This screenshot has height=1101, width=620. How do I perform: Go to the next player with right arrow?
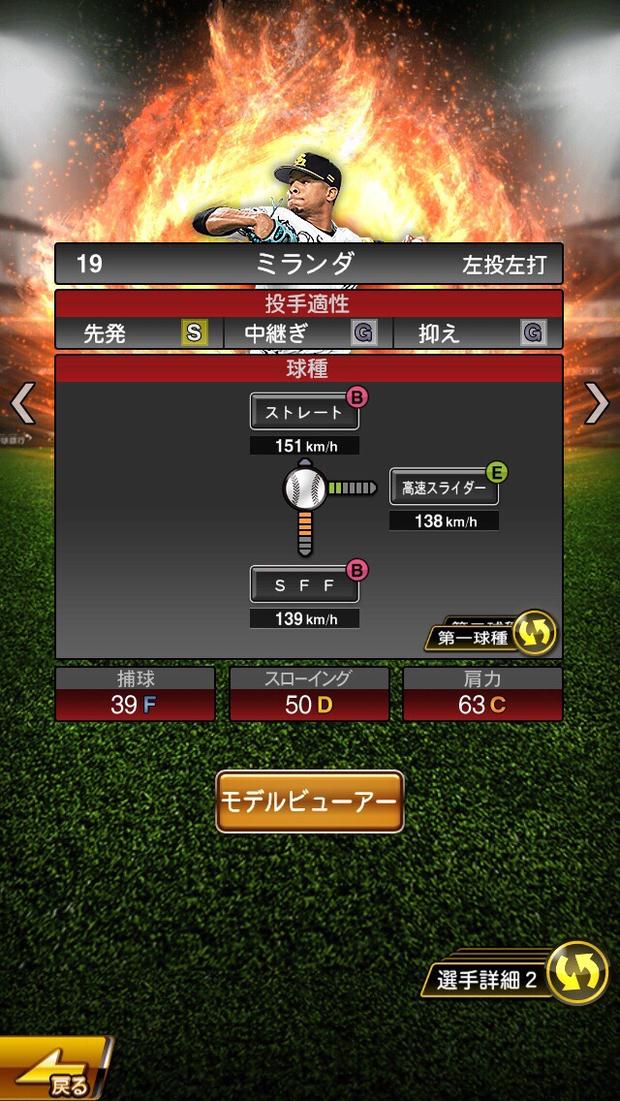[597, 403]
